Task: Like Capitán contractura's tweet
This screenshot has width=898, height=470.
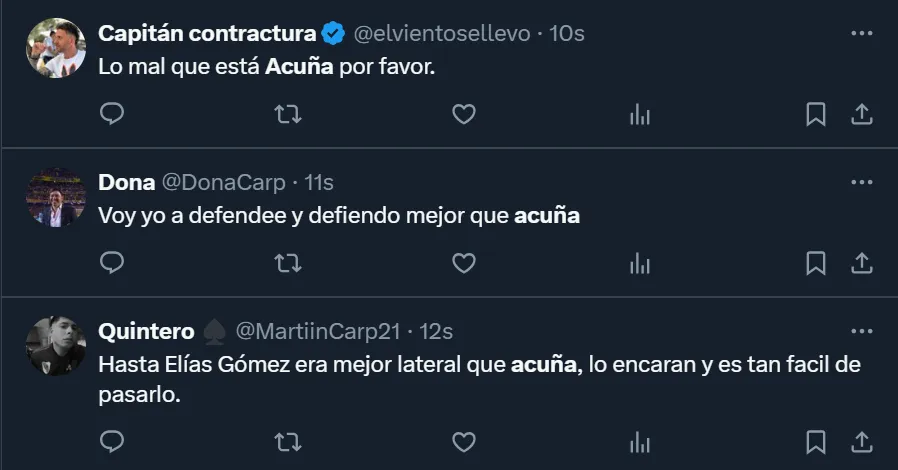Action: [x=463, y=115]
